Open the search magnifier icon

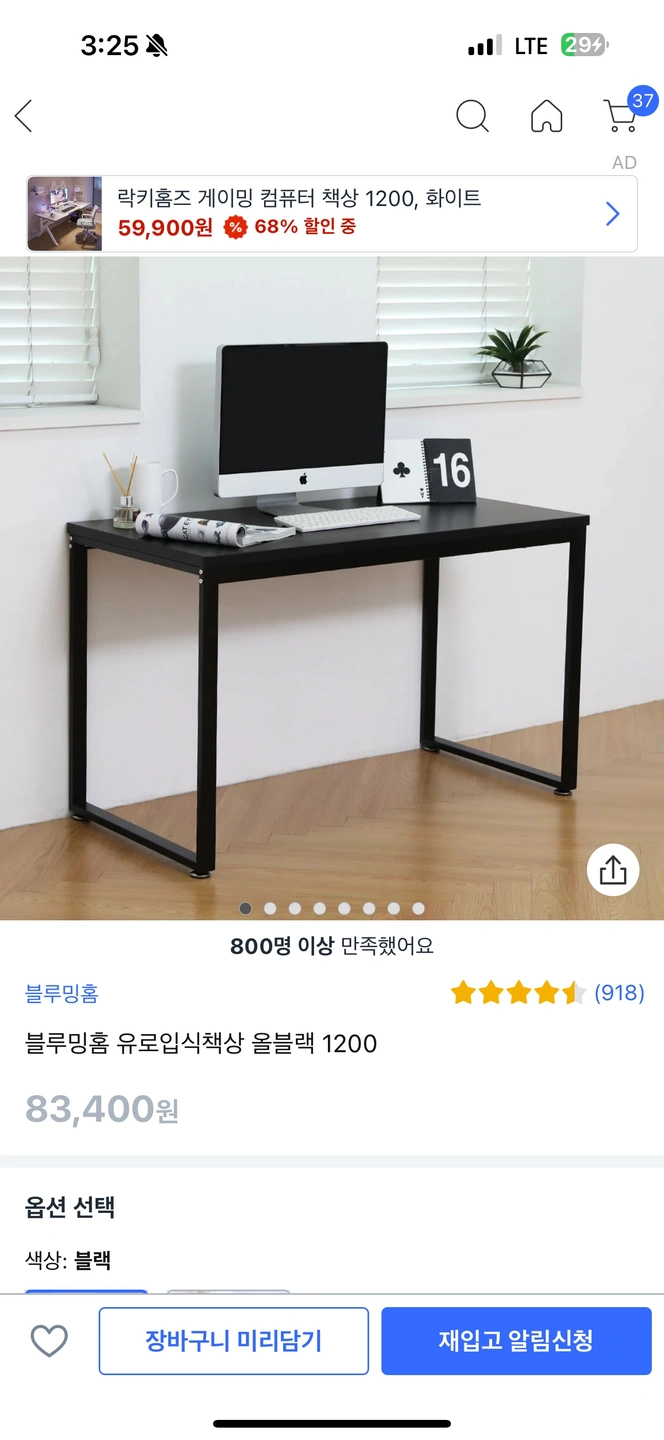coord(472,116)
